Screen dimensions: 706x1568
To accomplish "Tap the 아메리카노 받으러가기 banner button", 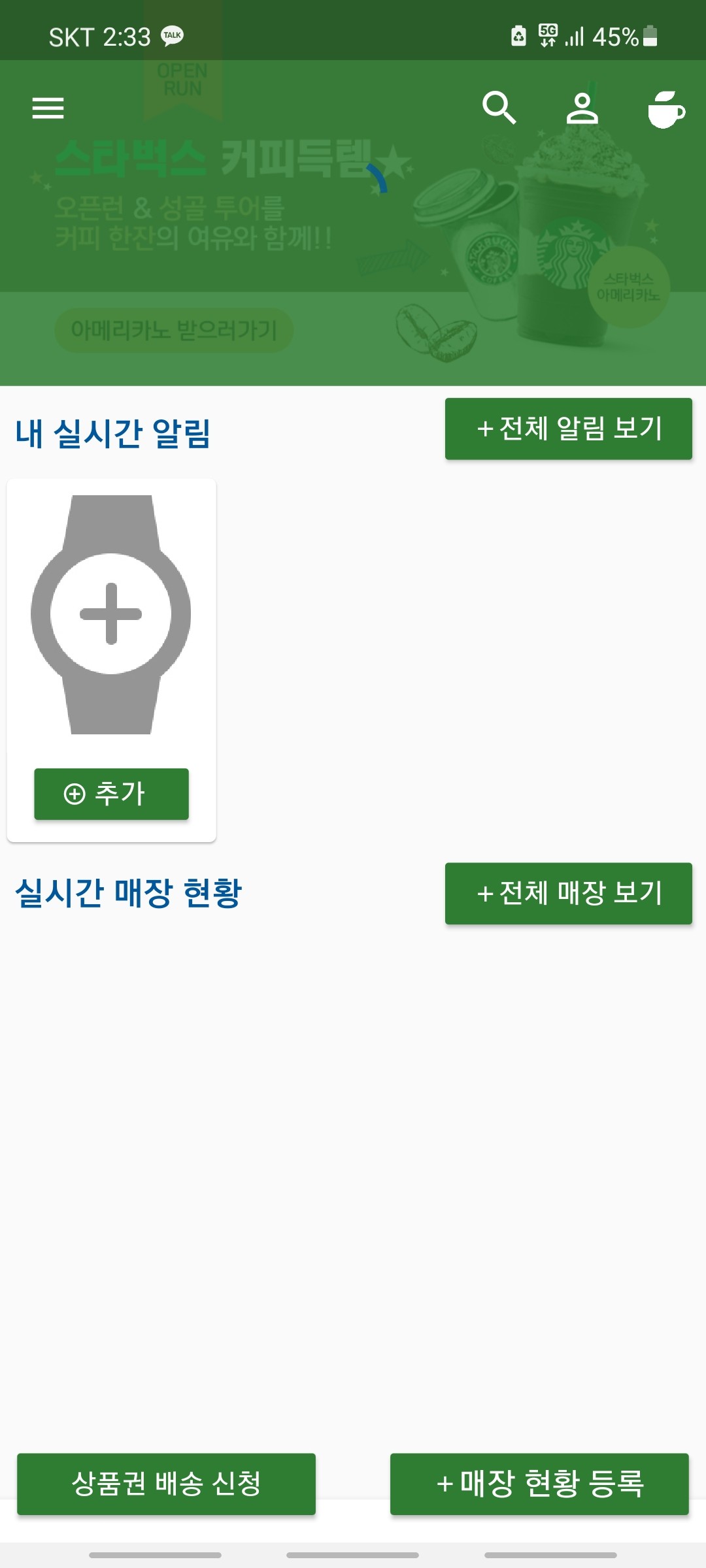I will coord(174,331).
